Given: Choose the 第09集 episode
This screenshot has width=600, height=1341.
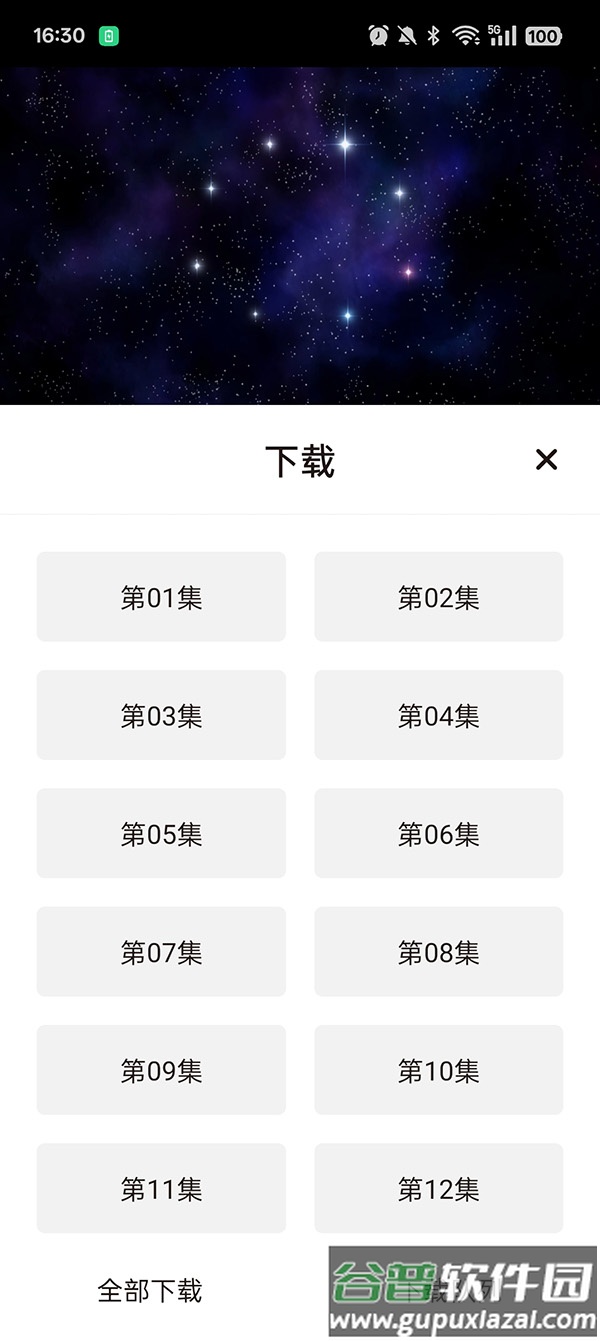Looking at the screenshot, I should pyautogui.click(x=161, y=1070).
